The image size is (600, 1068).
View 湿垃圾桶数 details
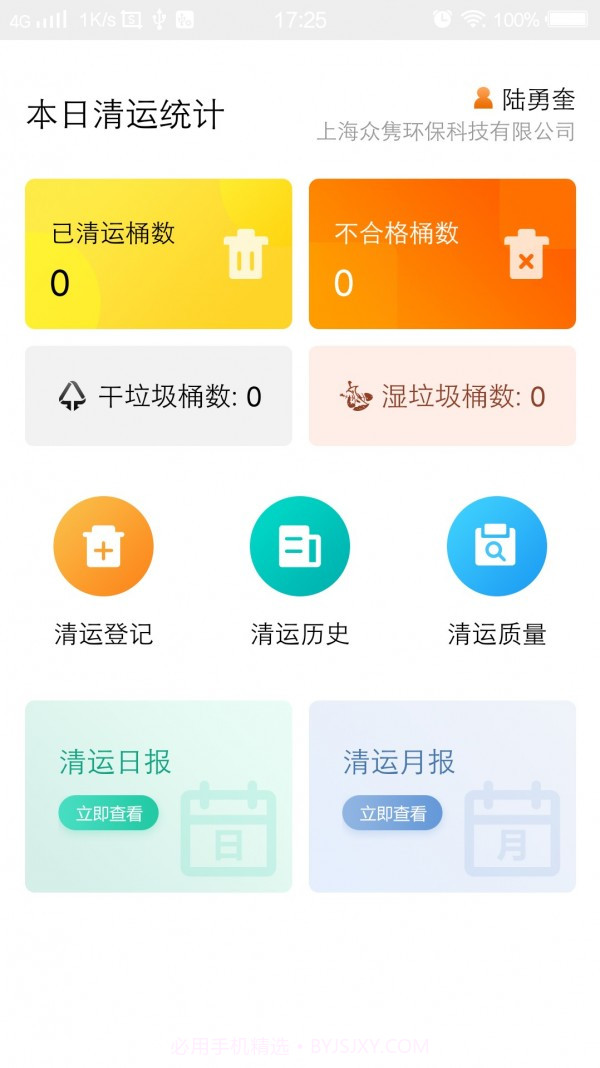coord(442,396)
